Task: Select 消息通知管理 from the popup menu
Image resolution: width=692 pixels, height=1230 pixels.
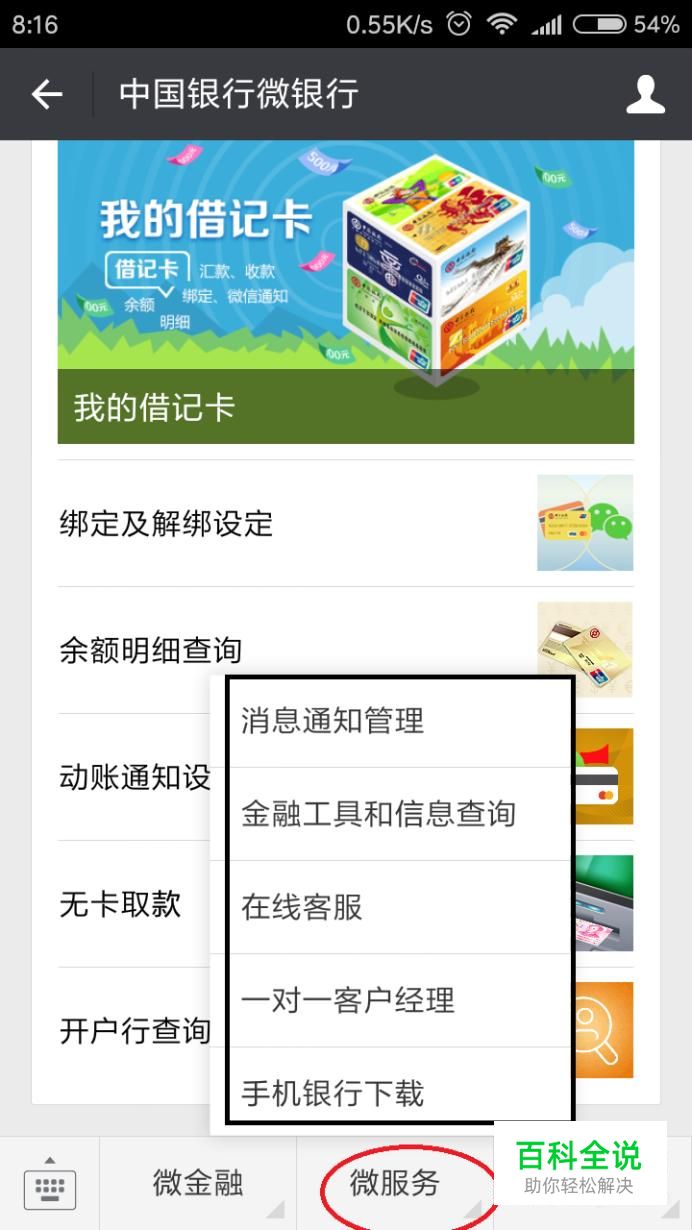Action: (x=399, y=721)
